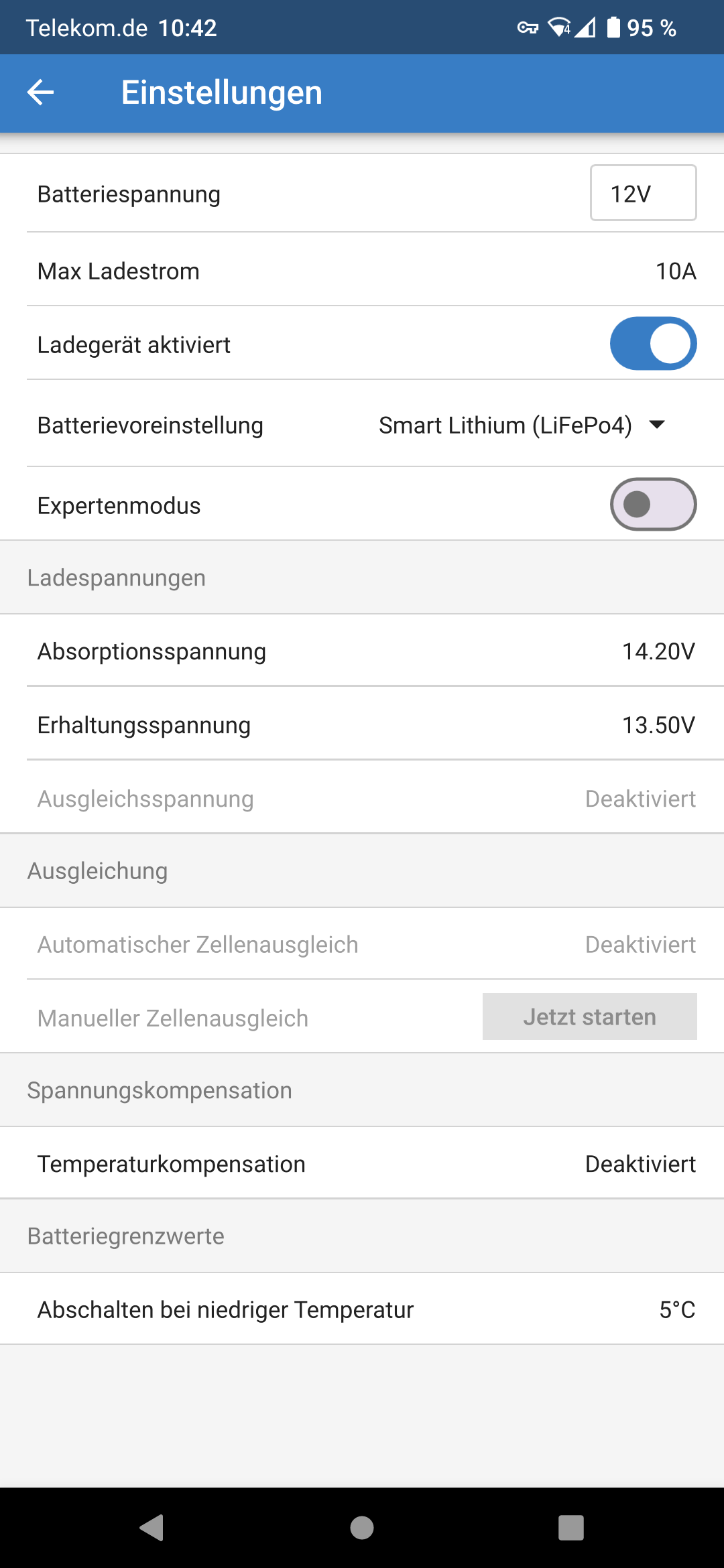The height and width of the screenshot is (1568, 724).
Task: Disable the Ladegerät aktiviert switch
Action: 653,344
